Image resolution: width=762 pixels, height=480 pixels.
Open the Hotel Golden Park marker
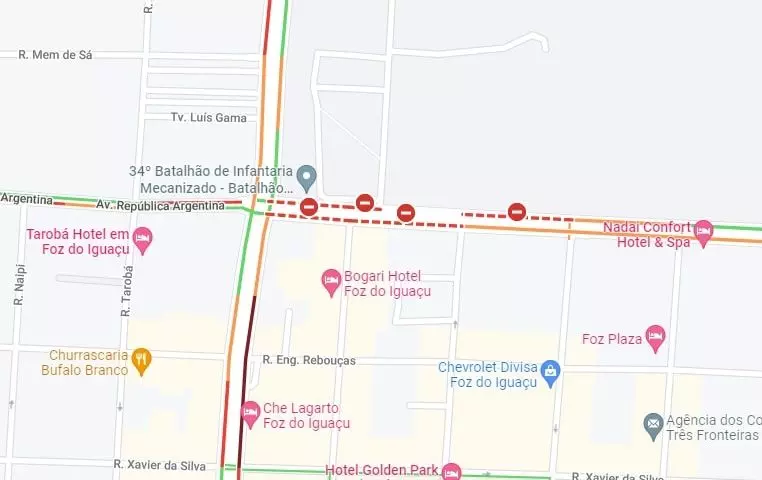pos(451,471)
